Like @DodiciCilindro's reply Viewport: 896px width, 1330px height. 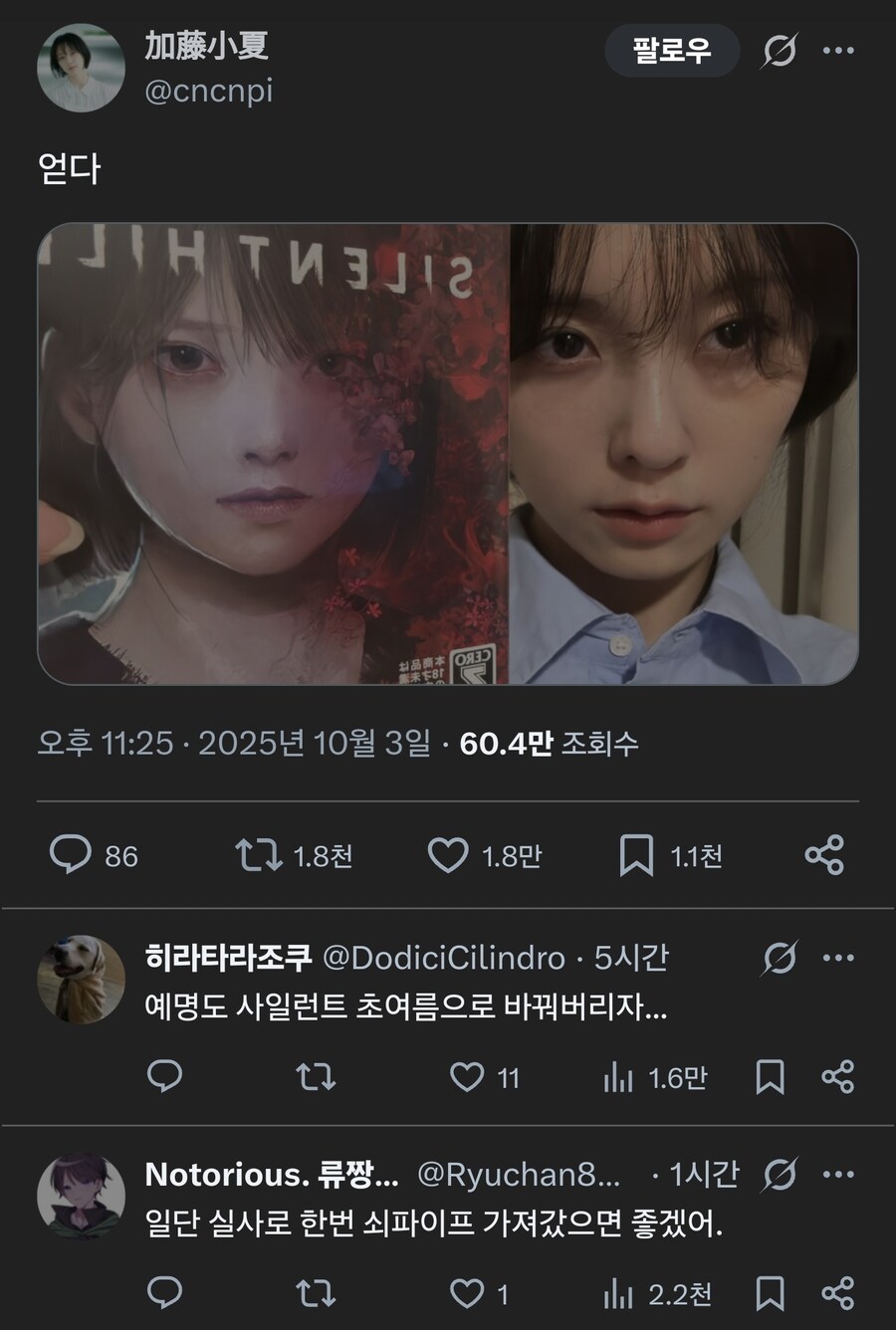coord(467,1077)
